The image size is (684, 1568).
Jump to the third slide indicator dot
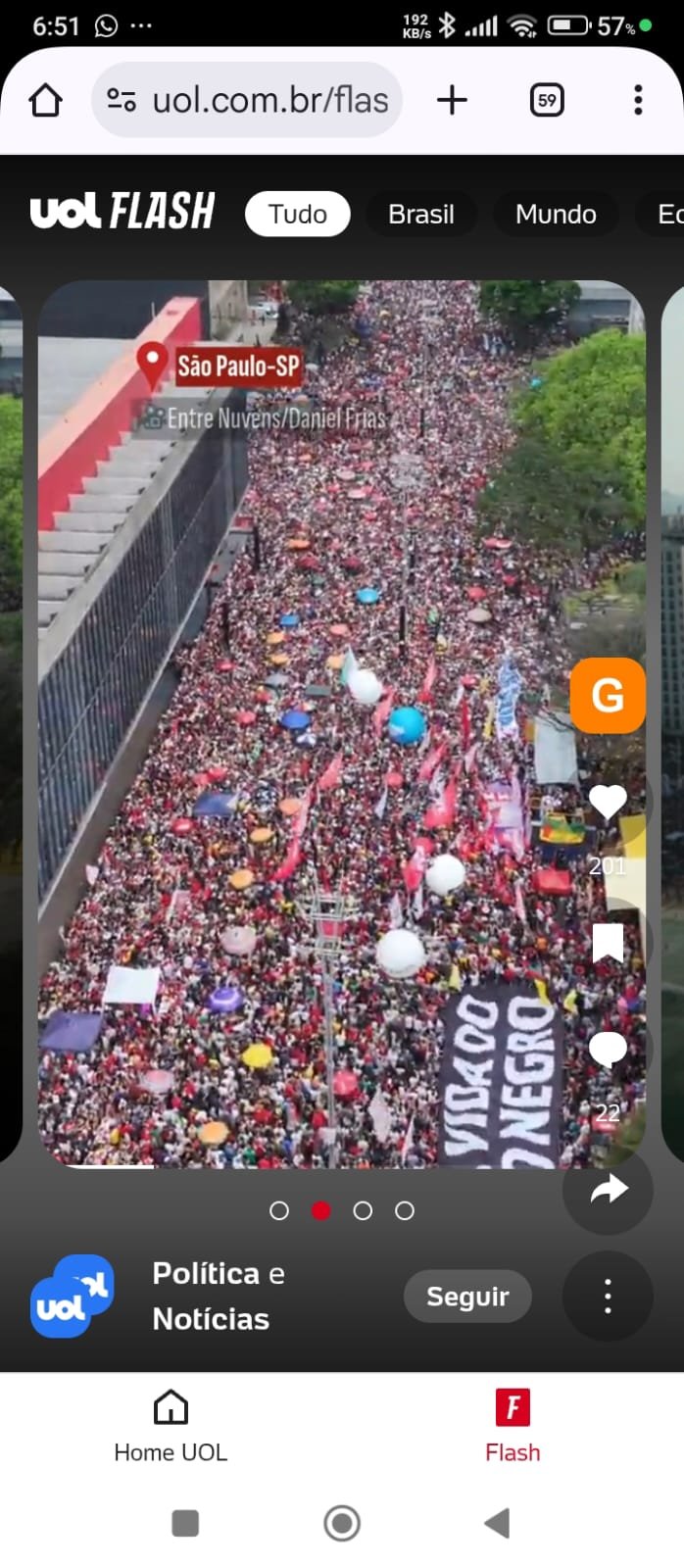(363, 1211)
